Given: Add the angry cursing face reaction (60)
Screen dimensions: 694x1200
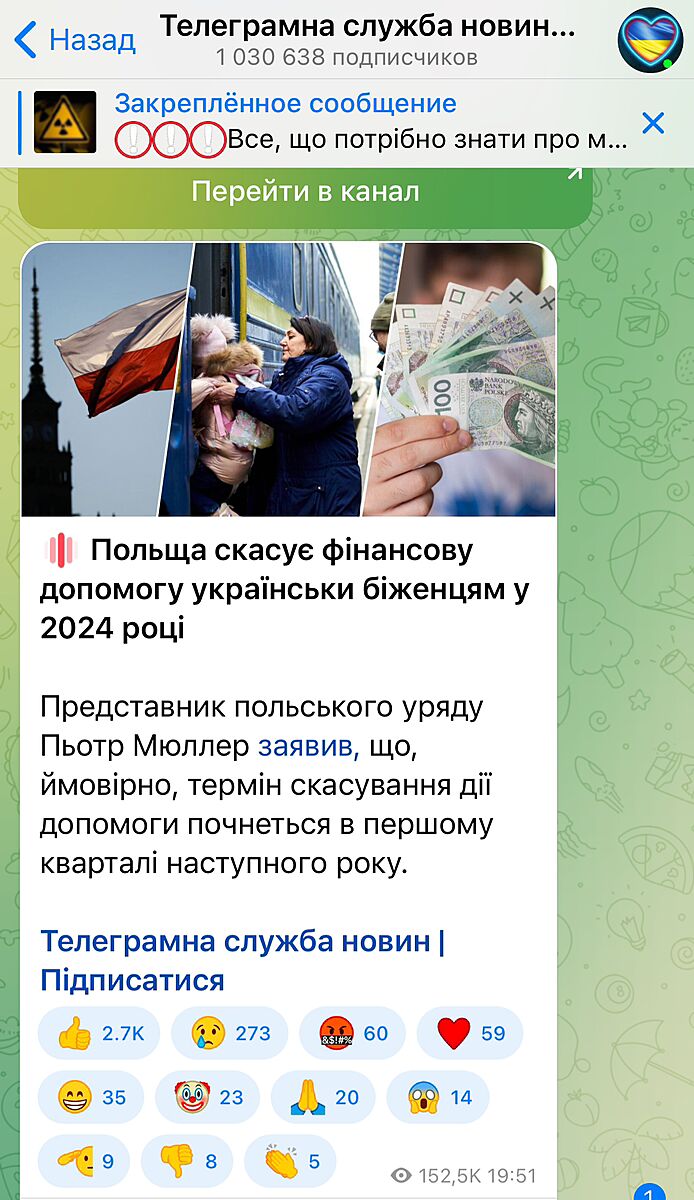Looking at the screenshot, I should pos(351,1033).
